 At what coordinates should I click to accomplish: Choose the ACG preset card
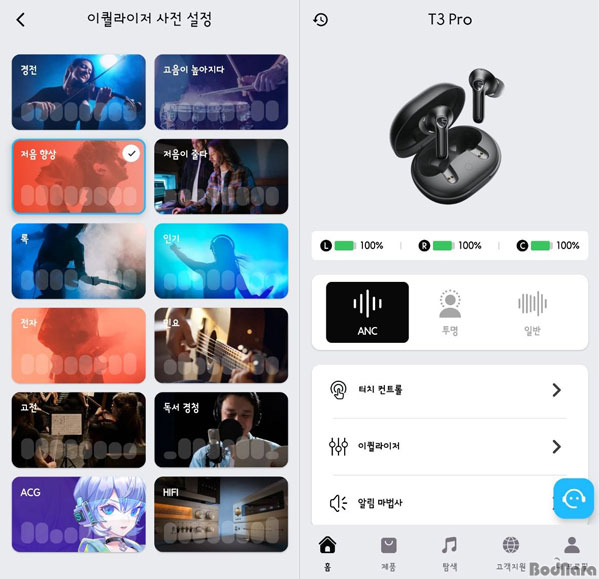point(79,514)
